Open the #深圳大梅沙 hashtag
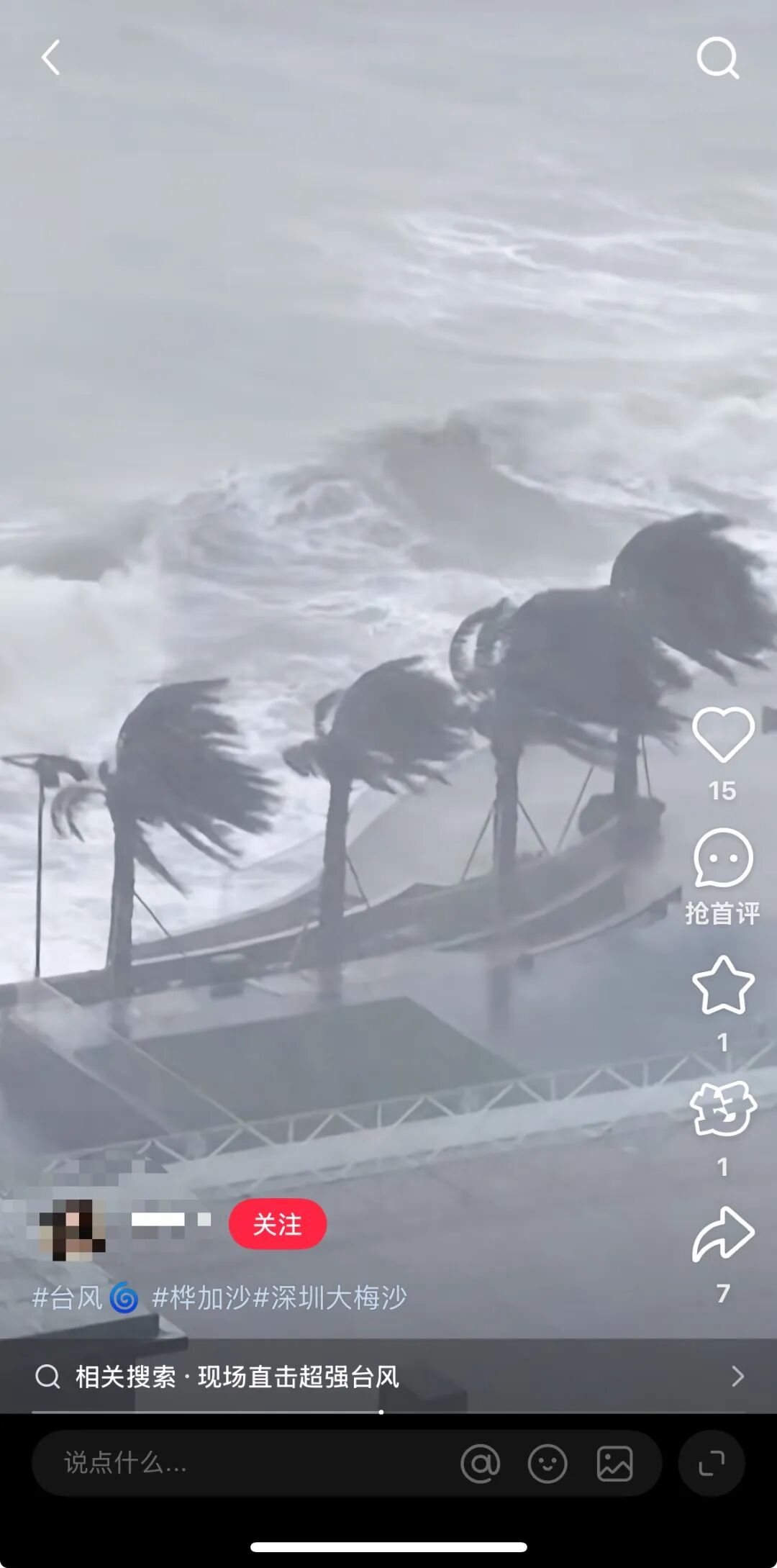 (x=331, y=1298)
